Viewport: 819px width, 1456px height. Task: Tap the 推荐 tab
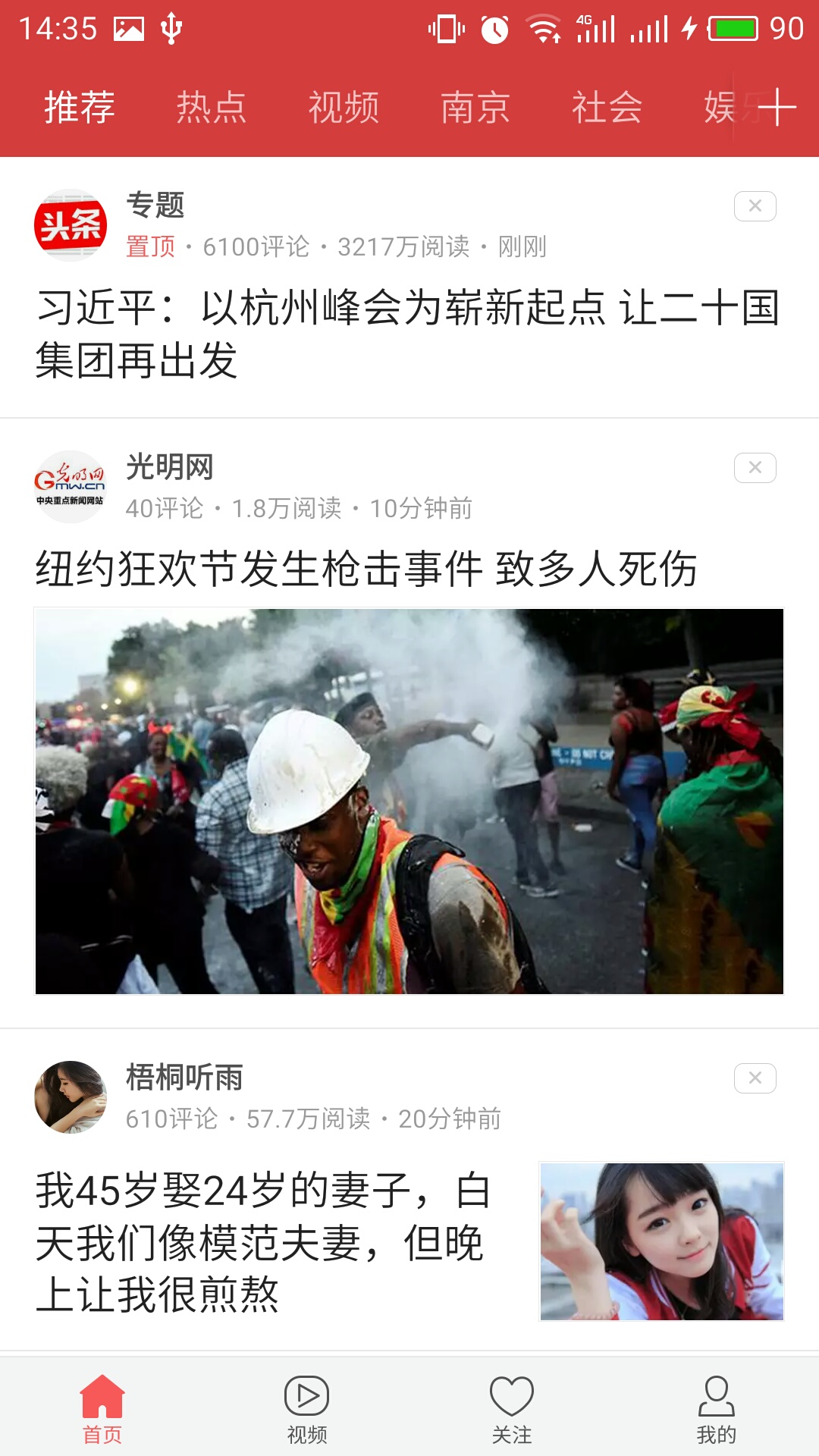pyautogui.click(x=80, y=107)
